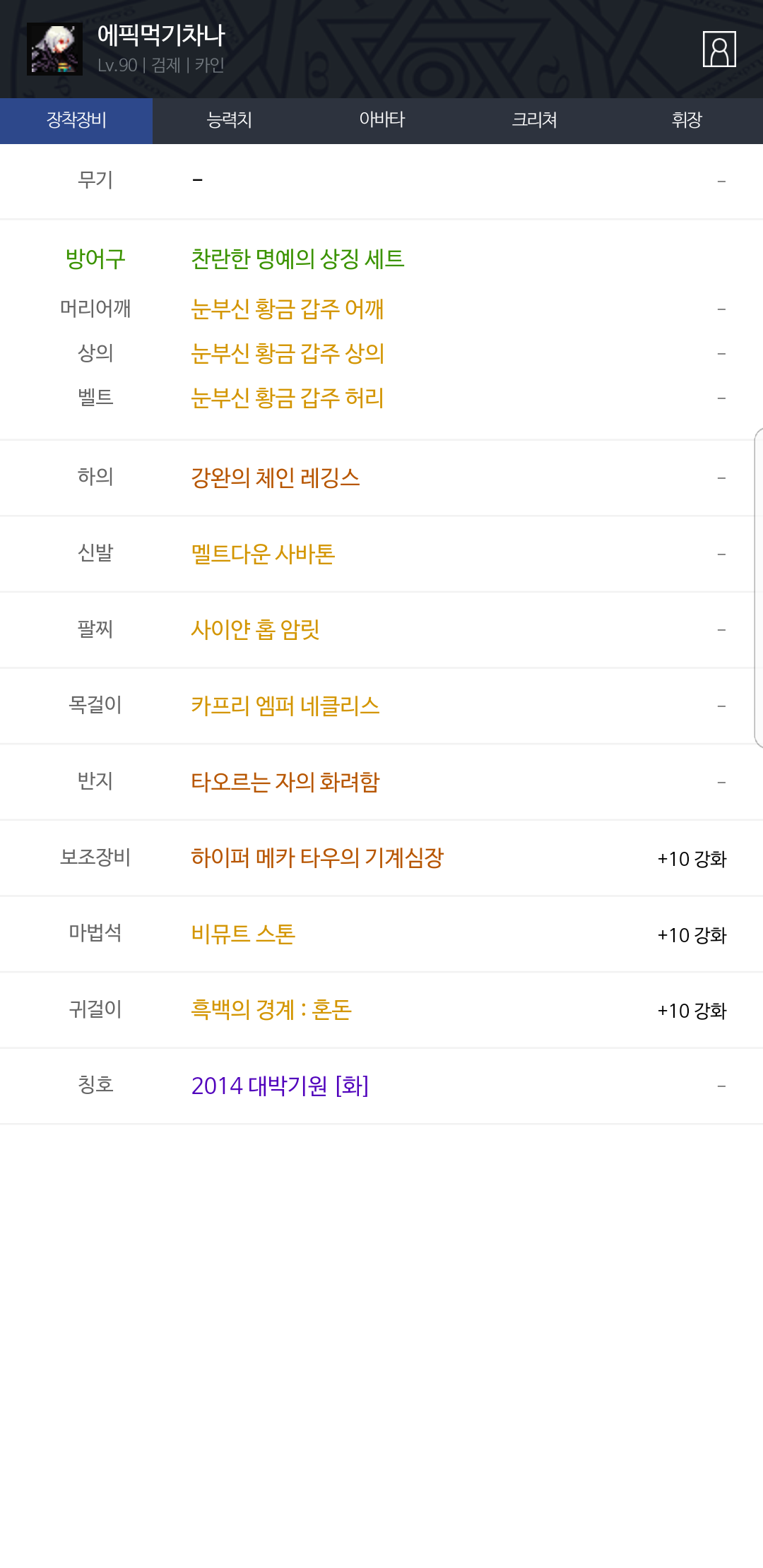
Task: Switch to the 능력치 tab
Action: pyautogui.click(x=229, y=120)
